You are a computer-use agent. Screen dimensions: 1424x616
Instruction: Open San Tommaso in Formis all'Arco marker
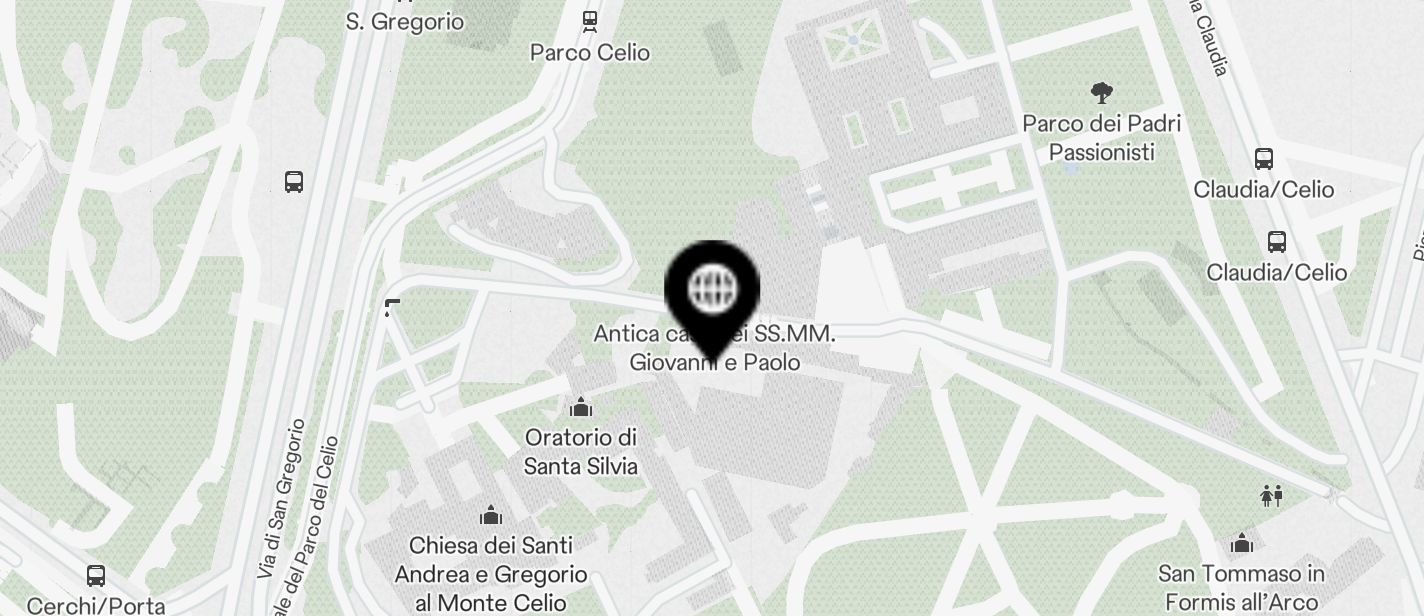[x=1242, y=544]
